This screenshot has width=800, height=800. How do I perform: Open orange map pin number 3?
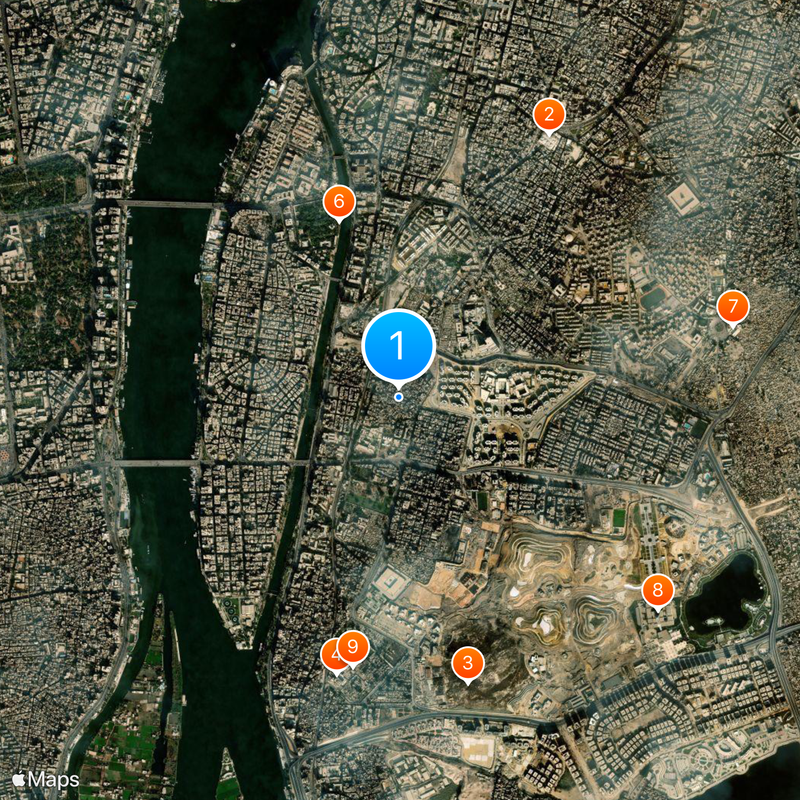coord(467,662)
